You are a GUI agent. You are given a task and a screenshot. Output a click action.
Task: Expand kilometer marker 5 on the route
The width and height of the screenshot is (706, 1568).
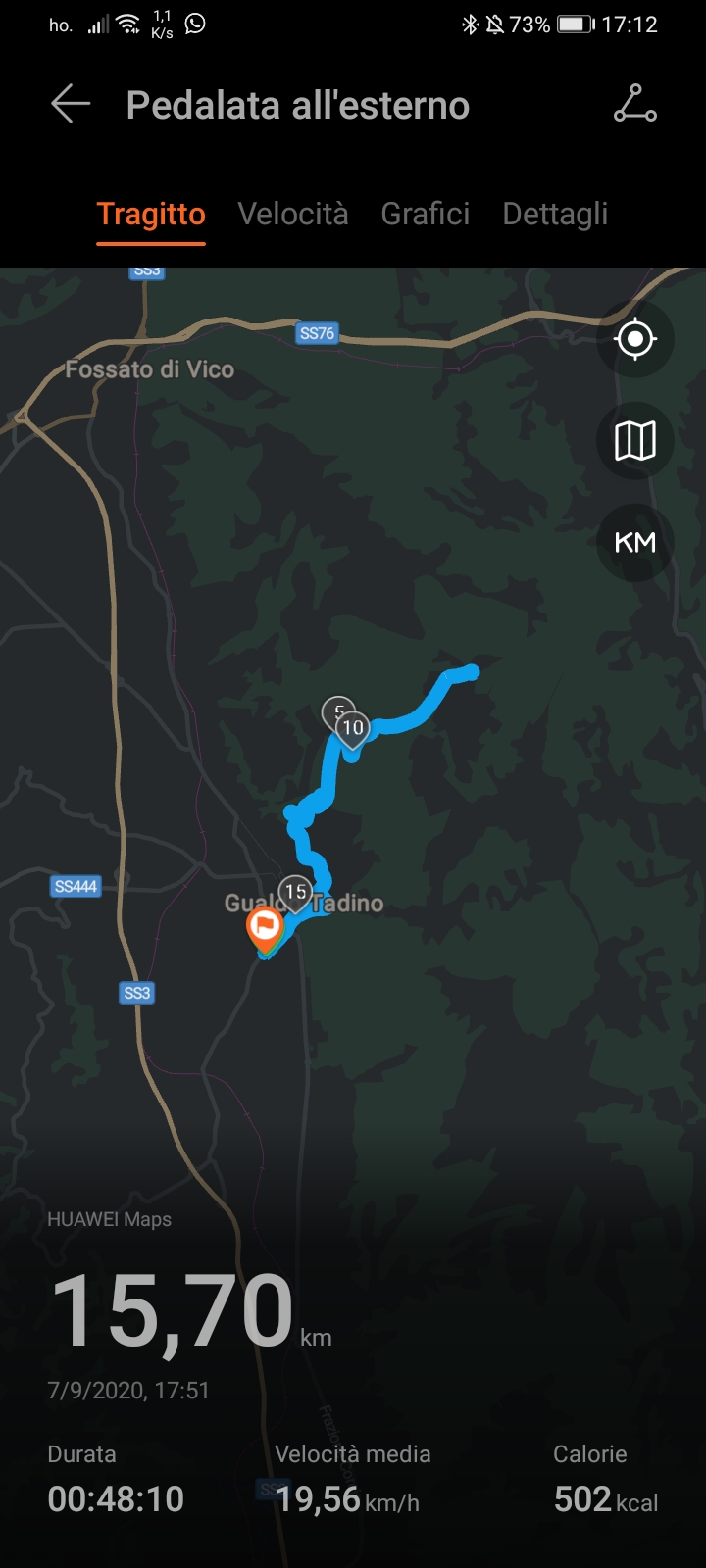337,711
